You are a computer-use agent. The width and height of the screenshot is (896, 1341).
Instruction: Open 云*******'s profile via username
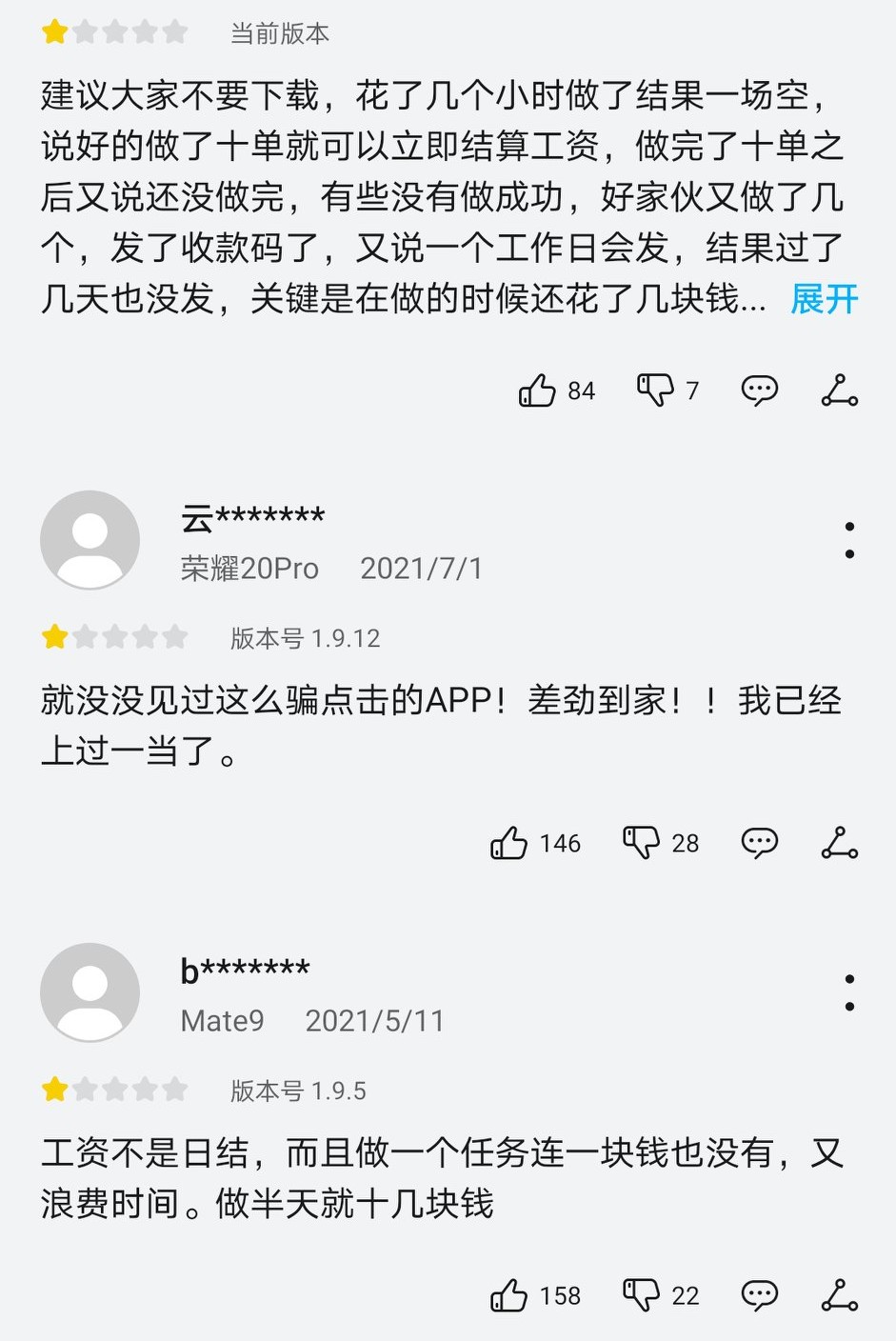(254, 515)
